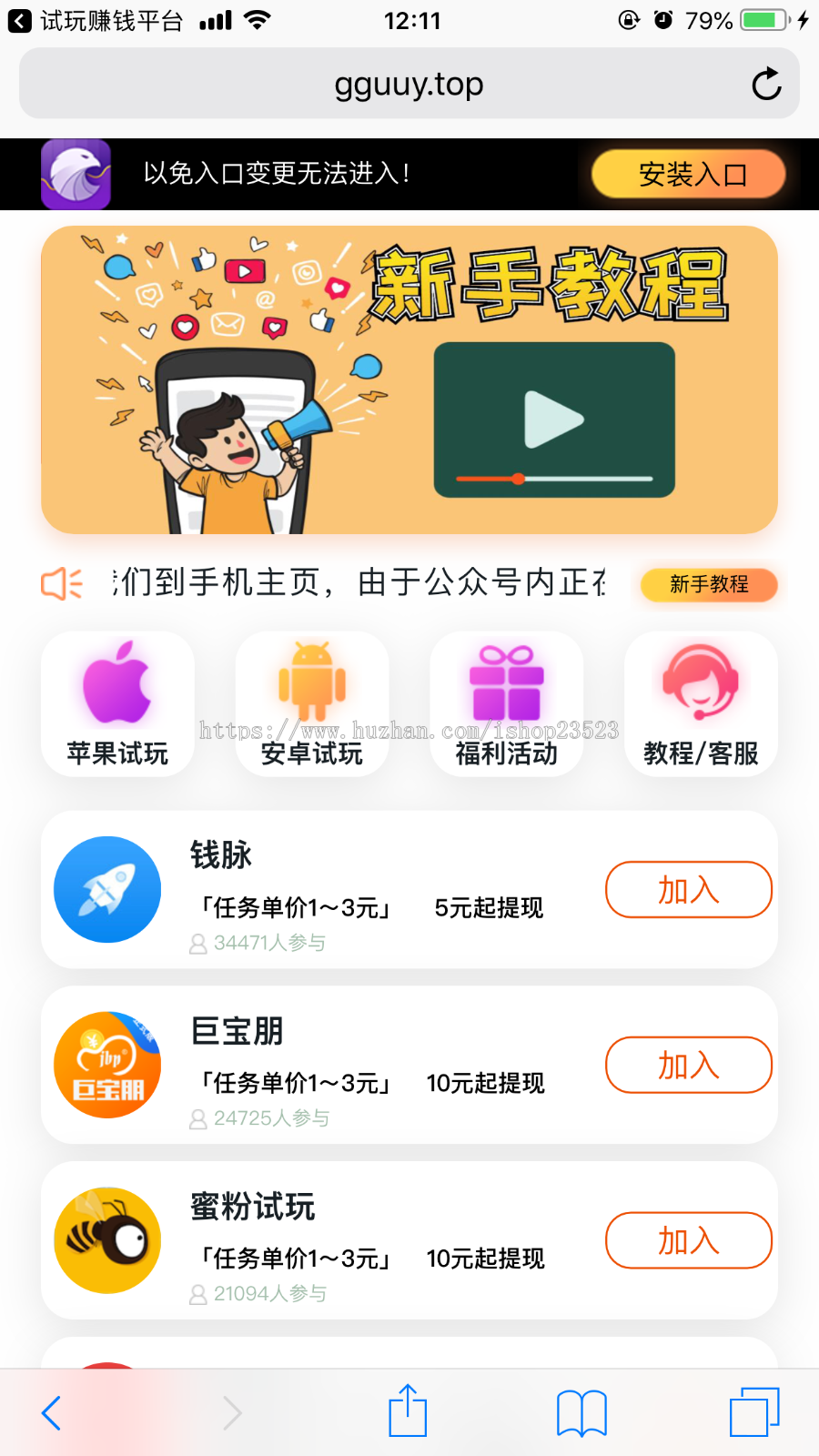Tap 加入 to join 钱脉
The image size is (819, 1456).
click(689, 890)
